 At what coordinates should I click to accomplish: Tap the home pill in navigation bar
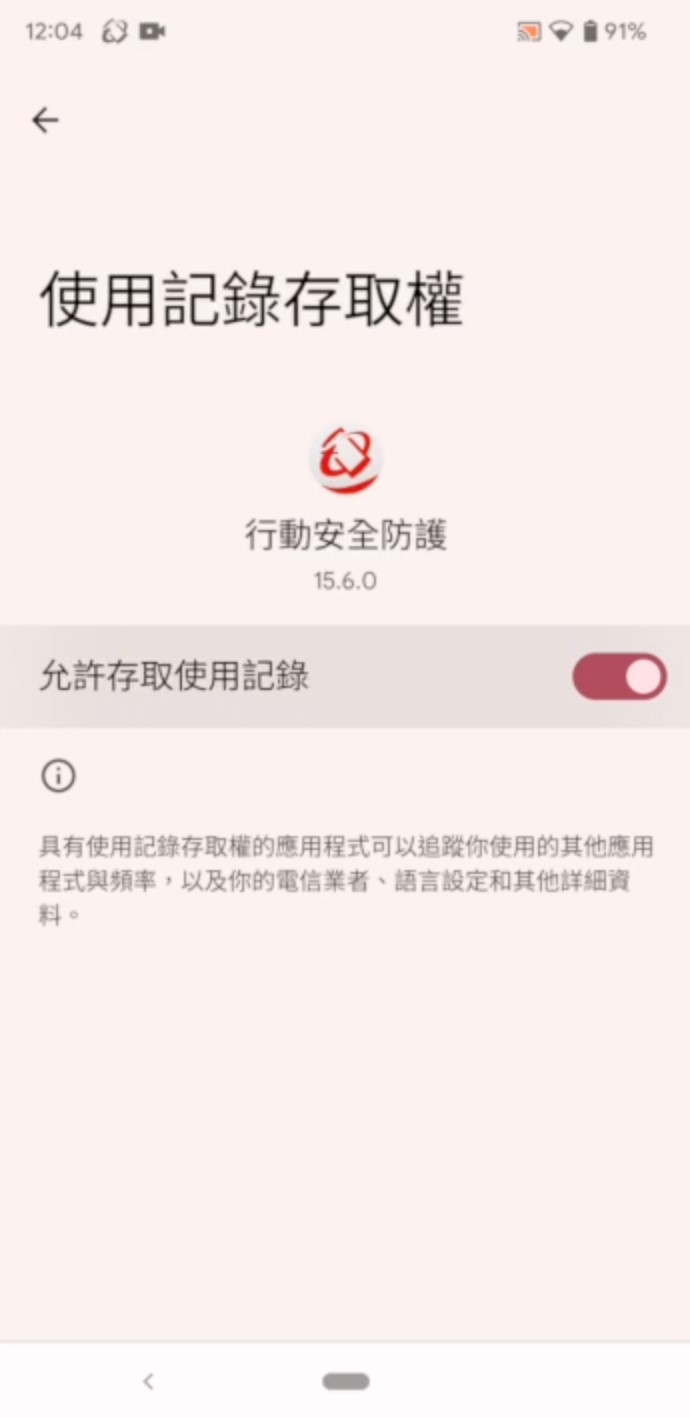[346, 1381]
